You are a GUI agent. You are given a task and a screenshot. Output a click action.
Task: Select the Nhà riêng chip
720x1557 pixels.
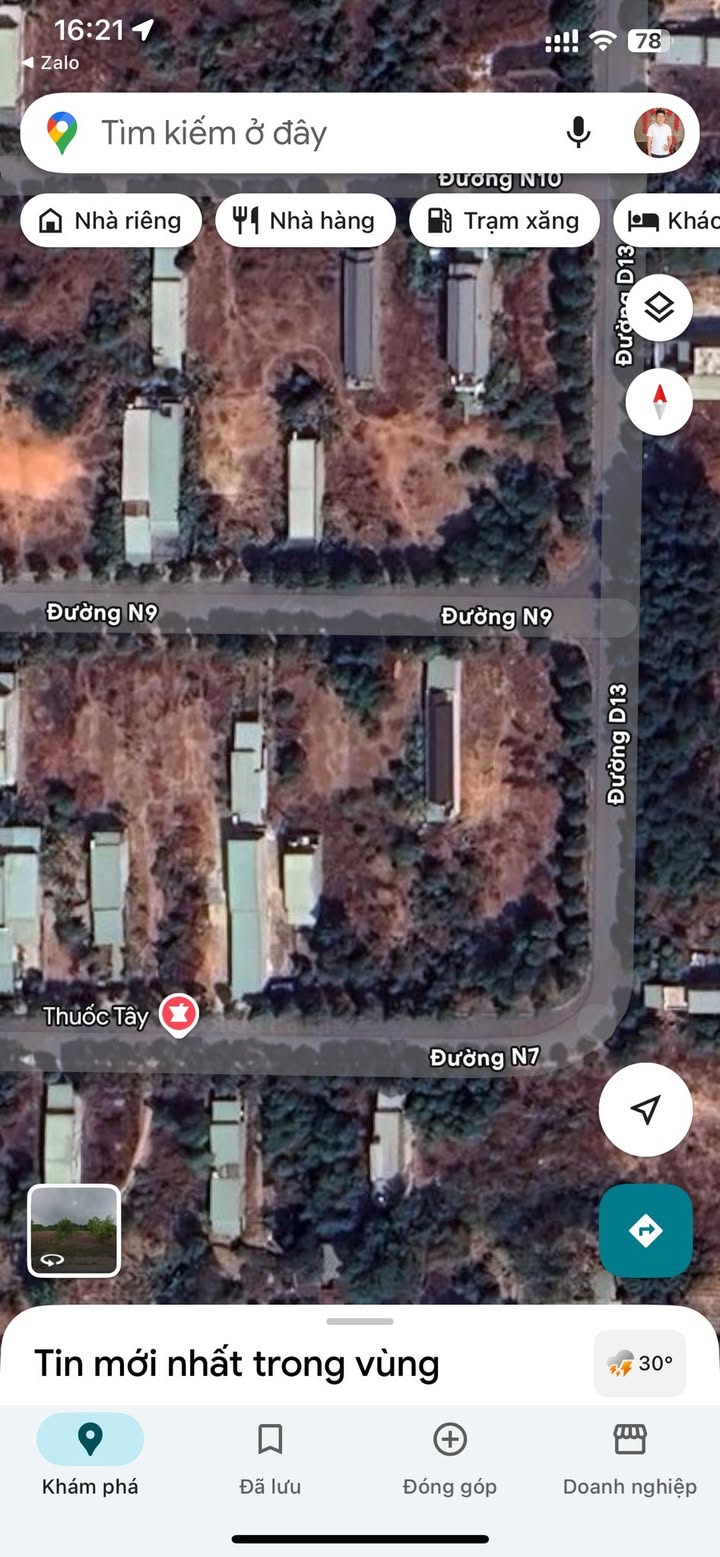pos(111,221)
